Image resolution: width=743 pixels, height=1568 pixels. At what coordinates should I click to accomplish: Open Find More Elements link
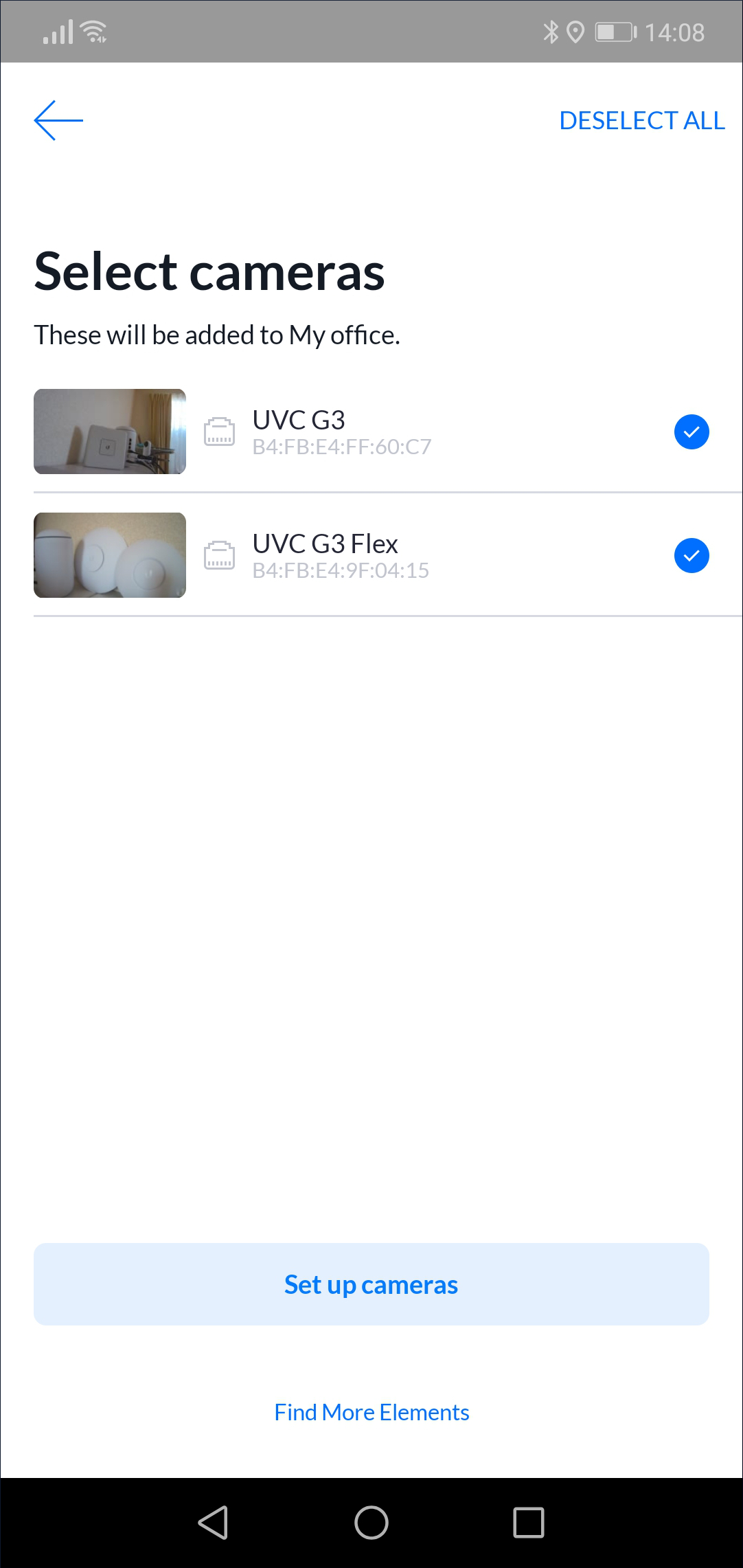coord(371,1412)
